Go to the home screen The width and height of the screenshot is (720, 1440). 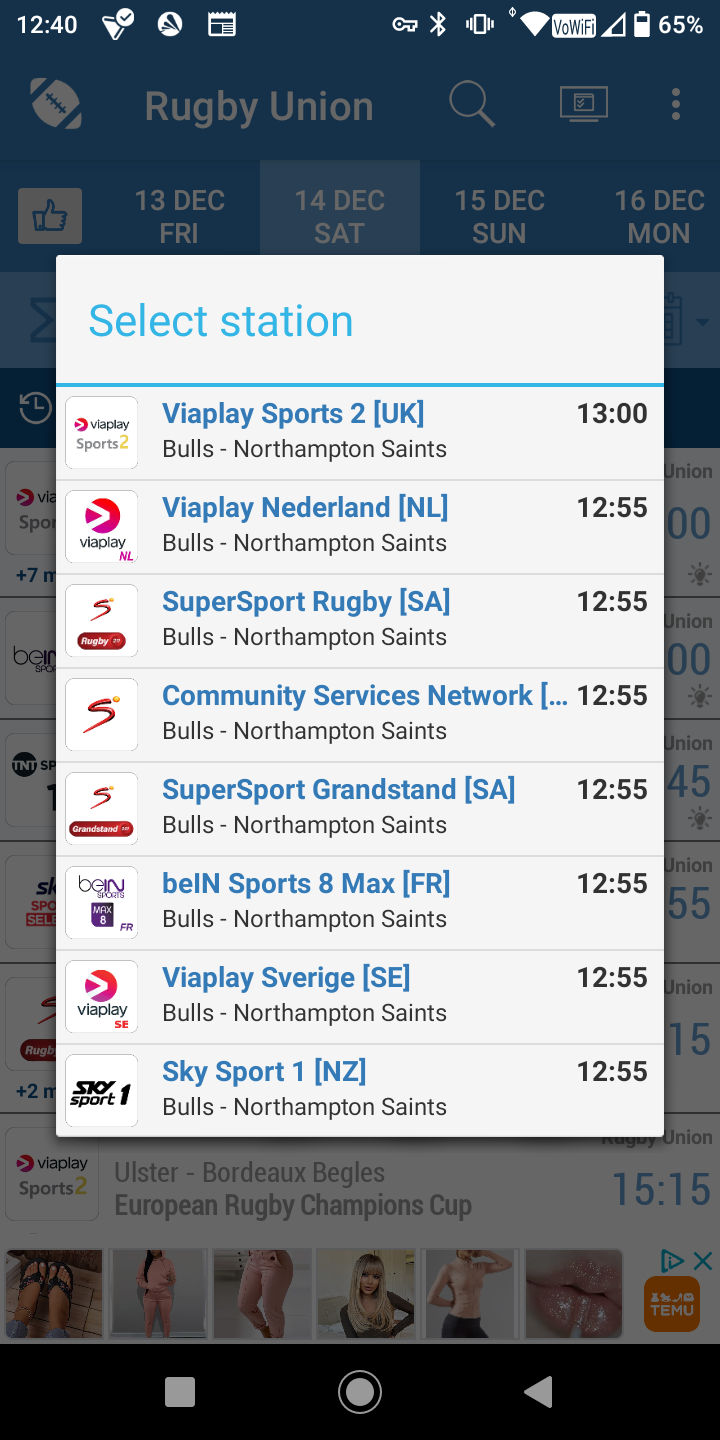[360, 1391]
